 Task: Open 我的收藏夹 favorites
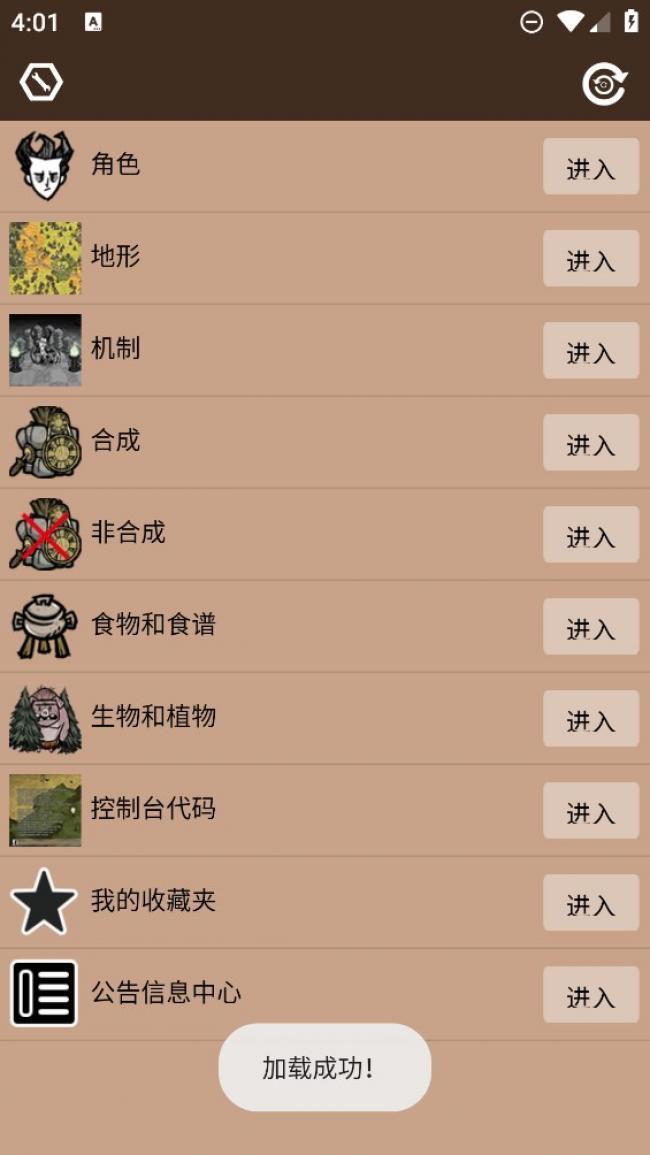[590, 903]
